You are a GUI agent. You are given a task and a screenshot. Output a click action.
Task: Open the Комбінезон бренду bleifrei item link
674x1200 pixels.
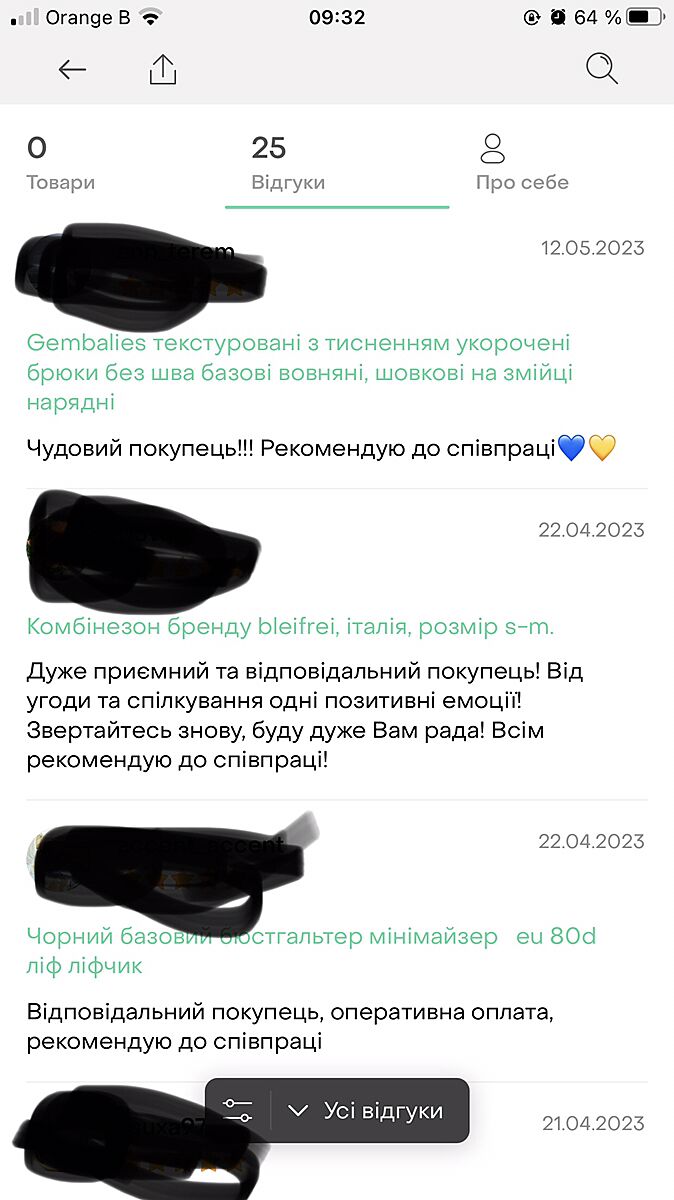click(x=290, y=627)
